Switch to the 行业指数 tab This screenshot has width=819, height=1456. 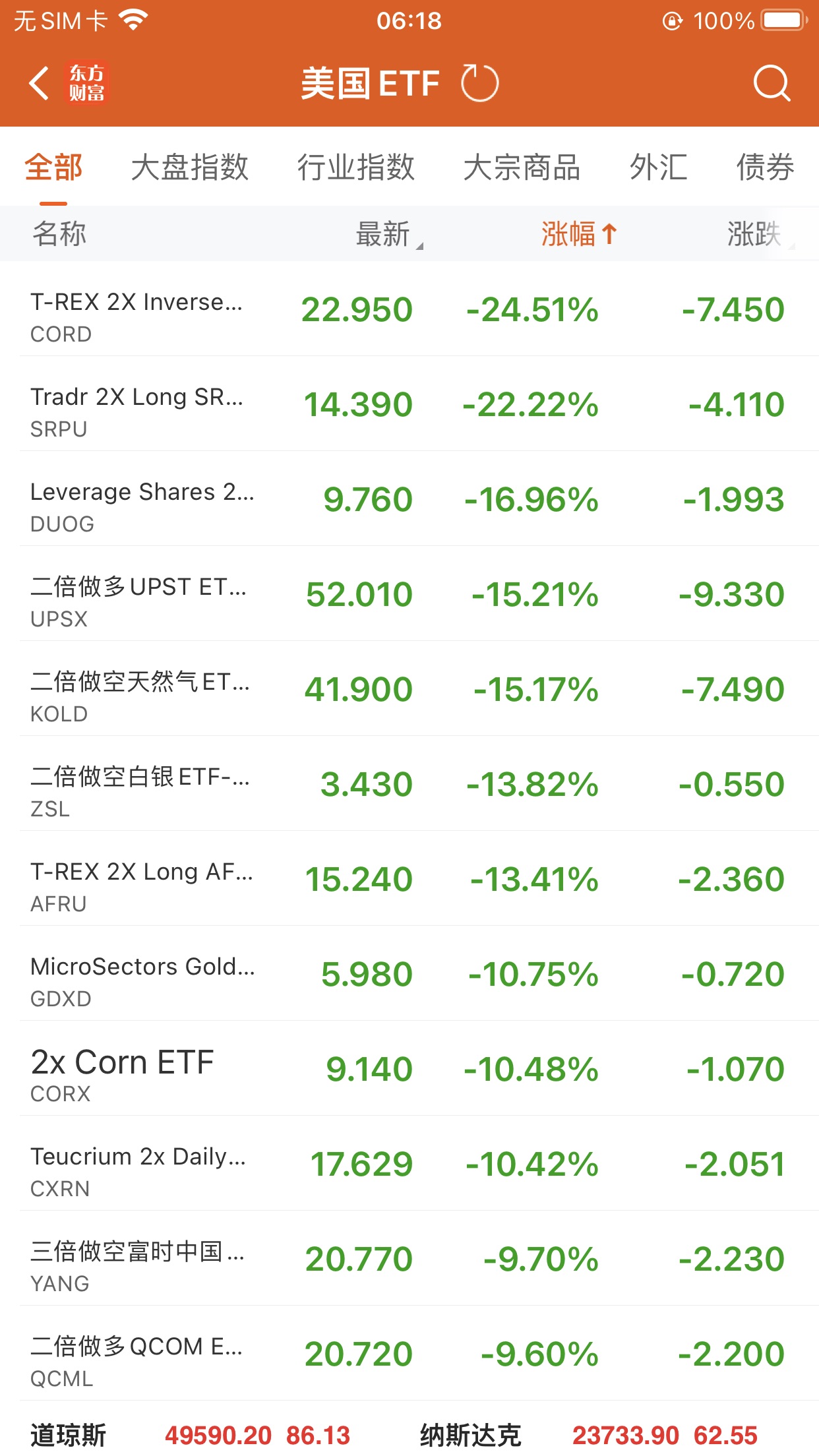click(x=355, y=167)
